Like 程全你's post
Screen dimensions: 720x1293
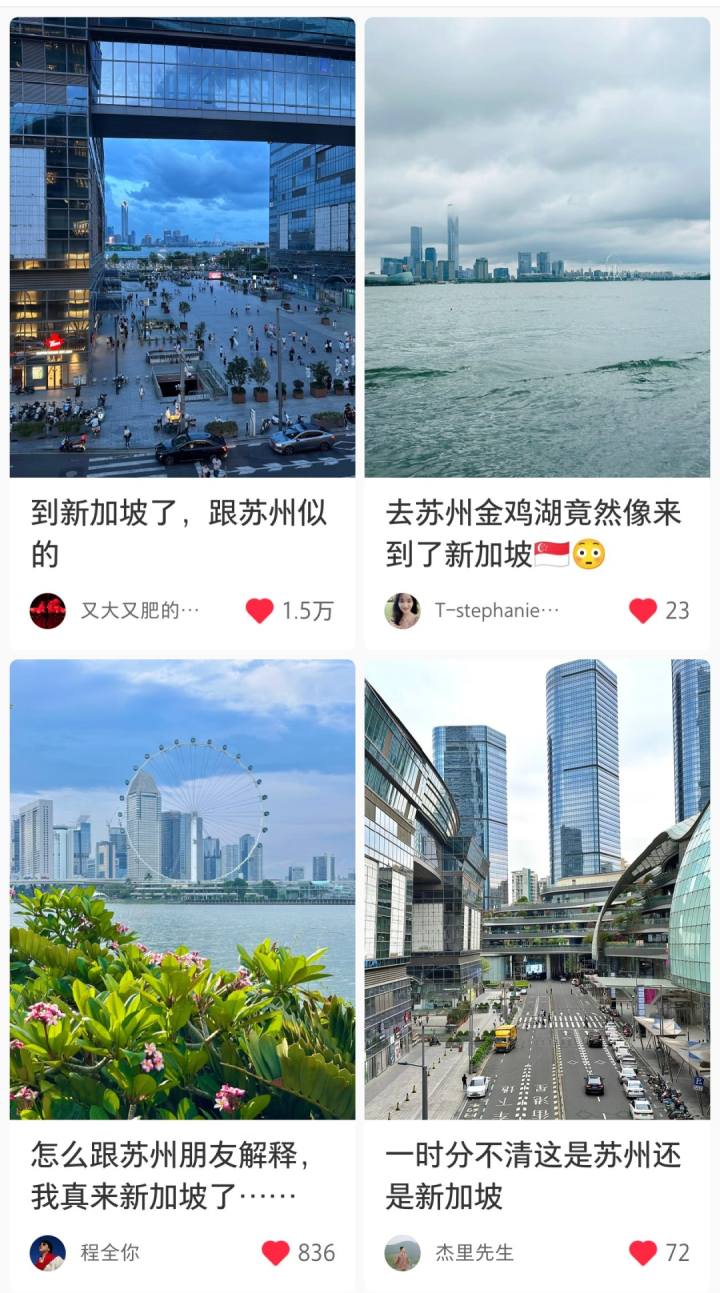pyautogui.click(x=276, y=1253)
